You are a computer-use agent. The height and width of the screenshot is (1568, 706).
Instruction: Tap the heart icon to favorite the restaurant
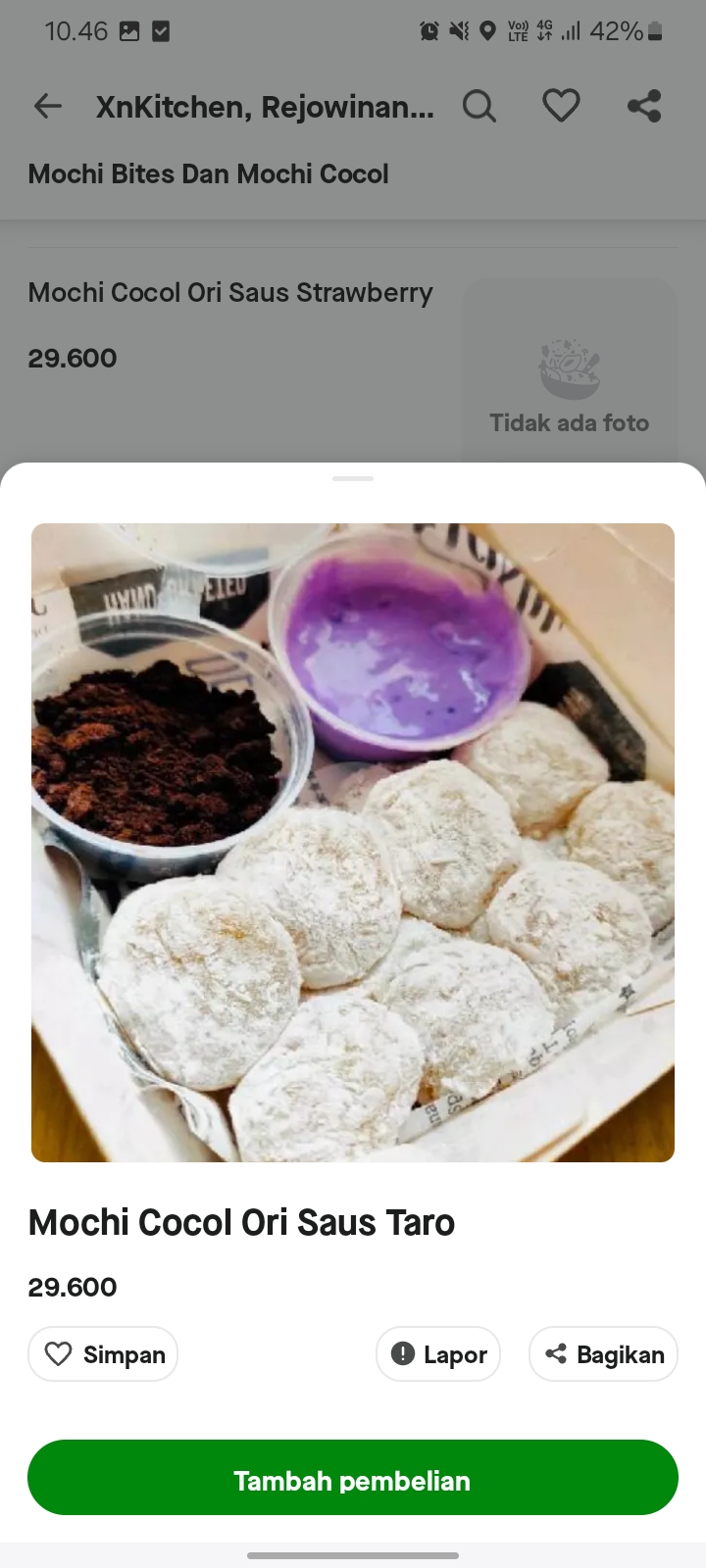point(561,105)
